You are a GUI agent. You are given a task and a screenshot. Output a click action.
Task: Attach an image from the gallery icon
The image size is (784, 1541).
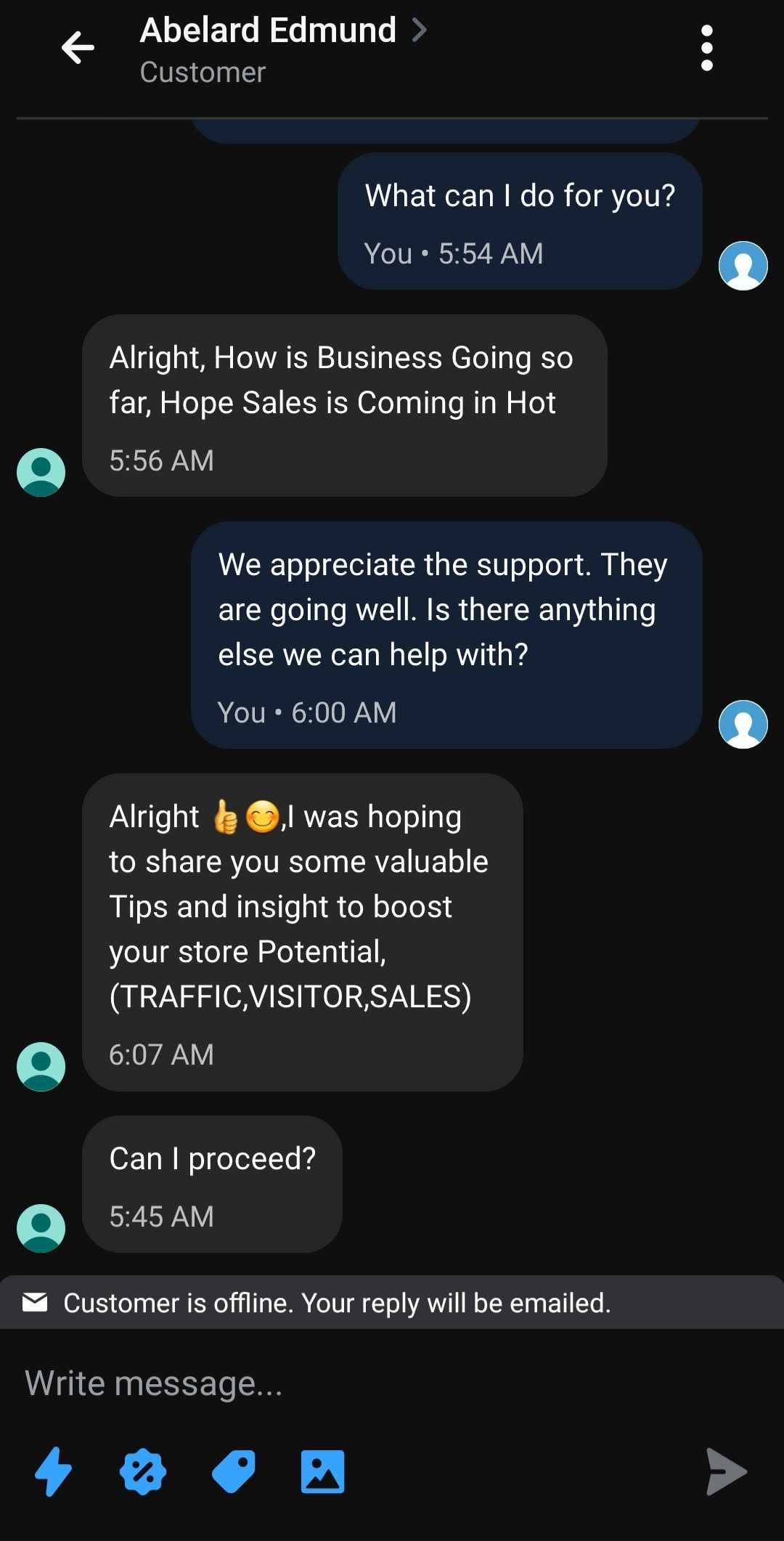(x=323, y=1471)
